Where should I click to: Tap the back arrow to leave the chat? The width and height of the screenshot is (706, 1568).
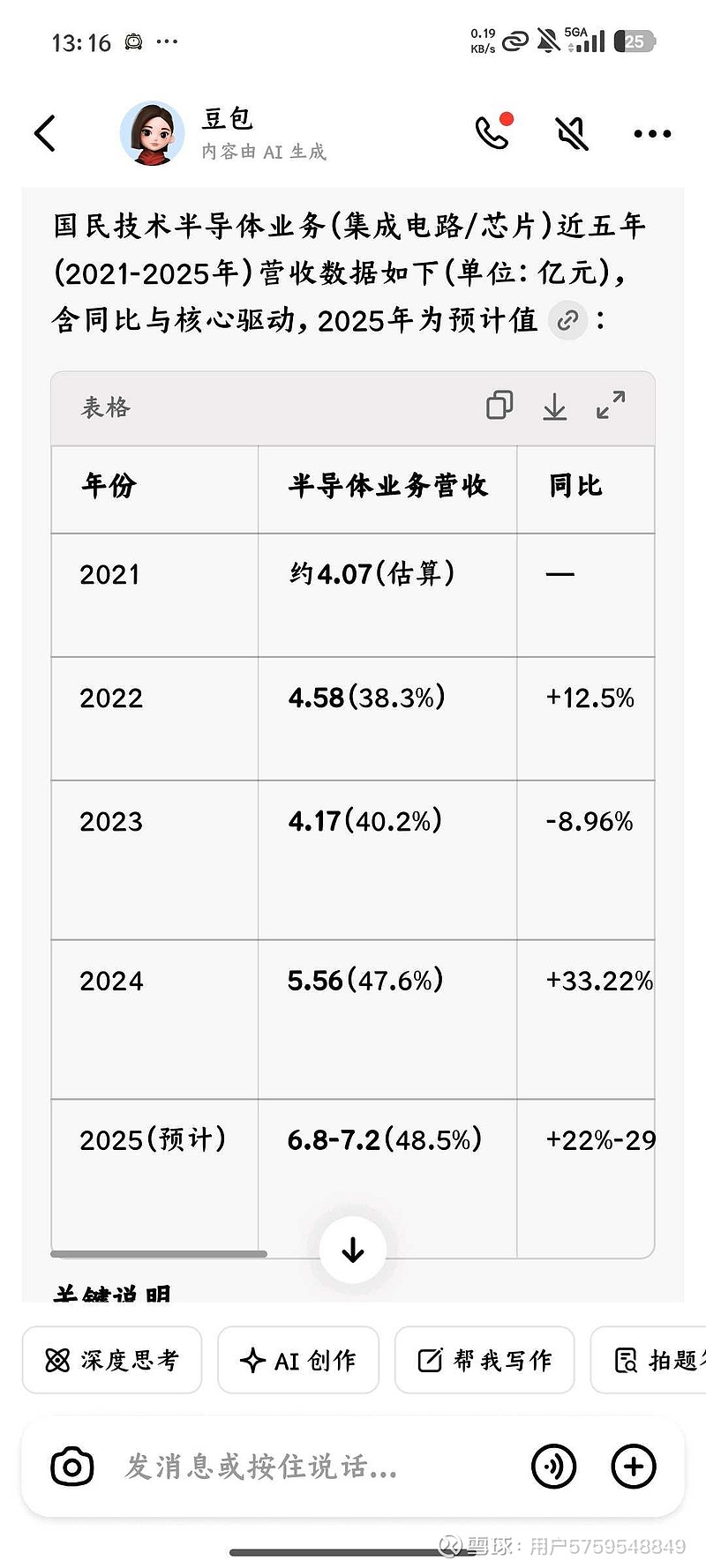46,131
